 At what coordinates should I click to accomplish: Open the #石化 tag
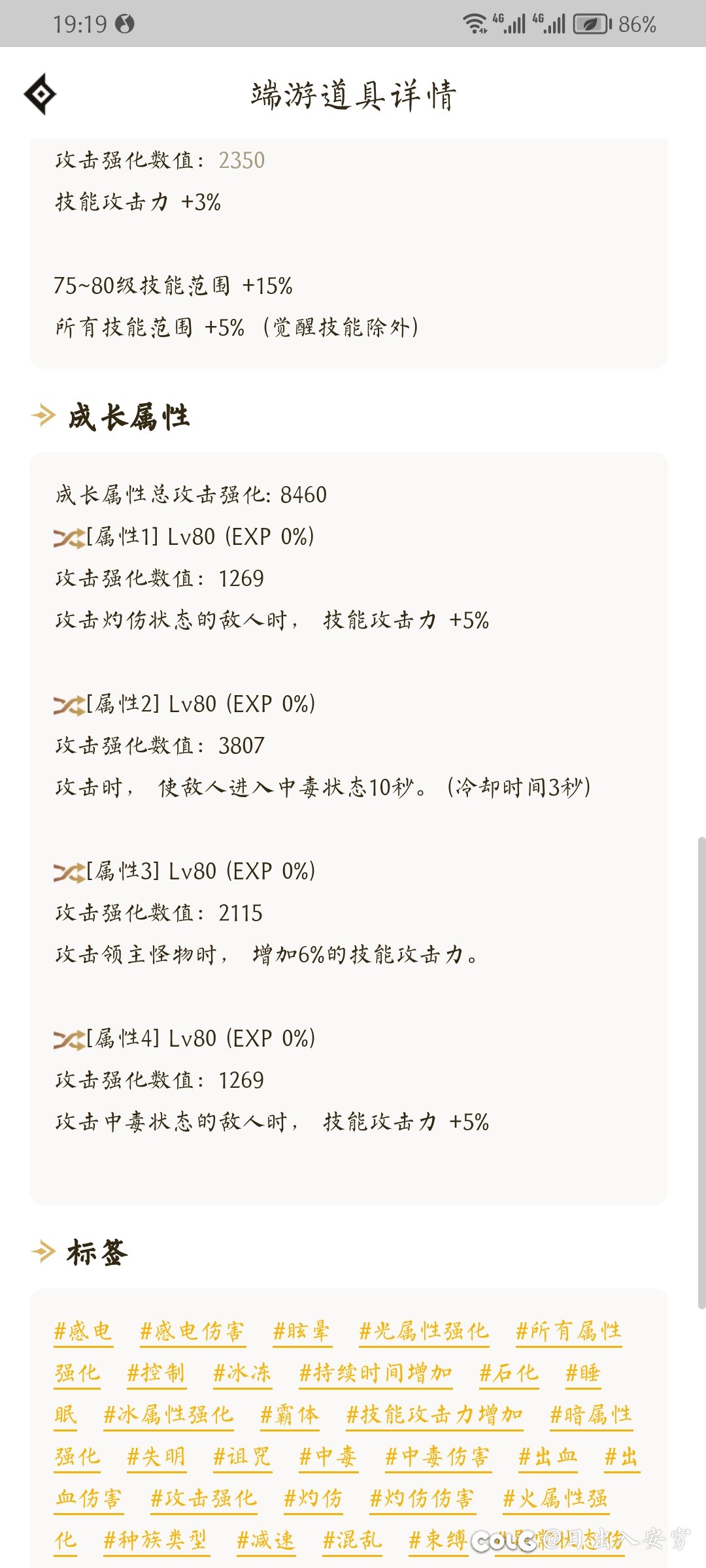509,1373
